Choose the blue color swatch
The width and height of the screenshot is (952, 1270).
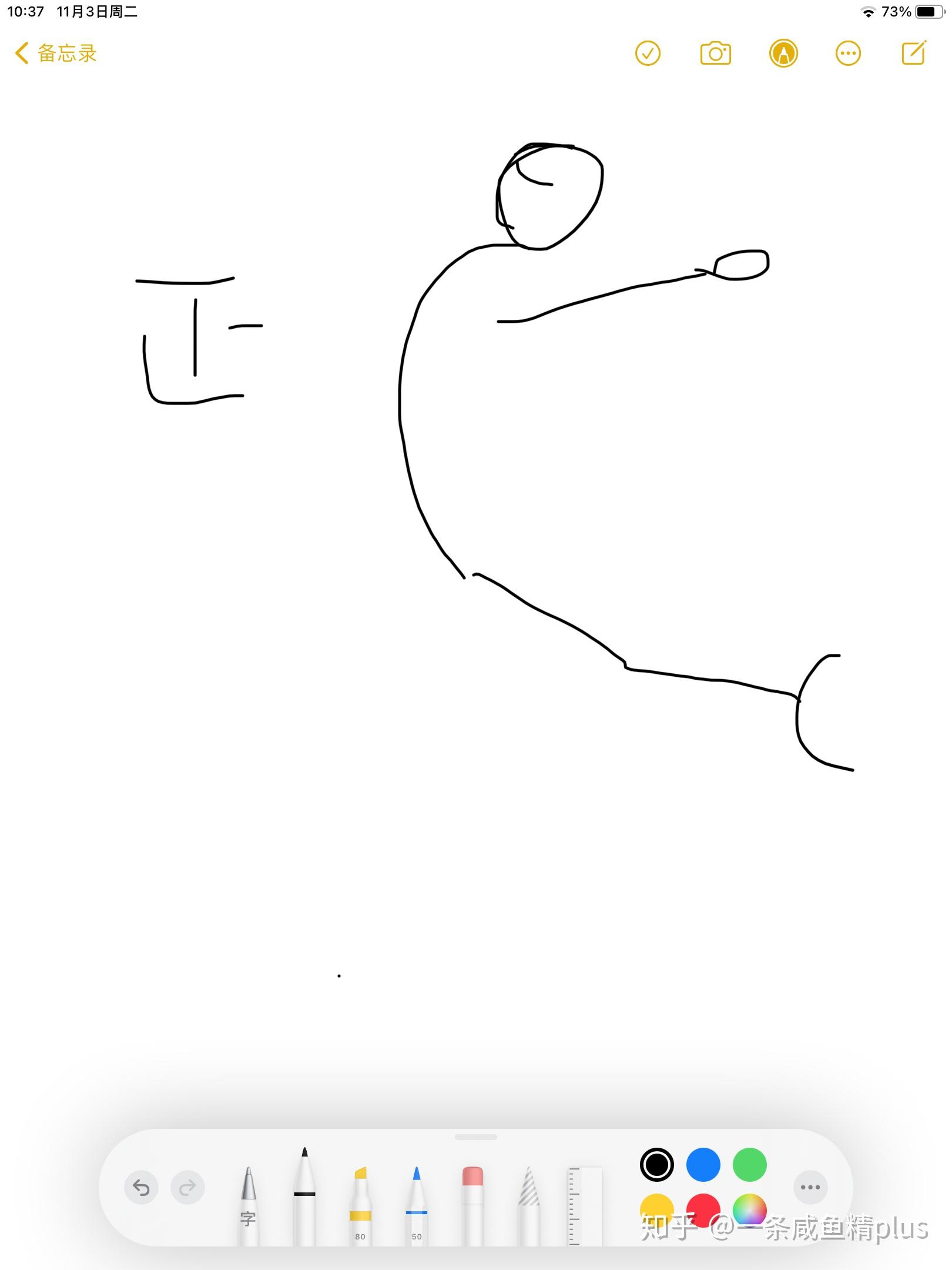[x=703, y=1164]
